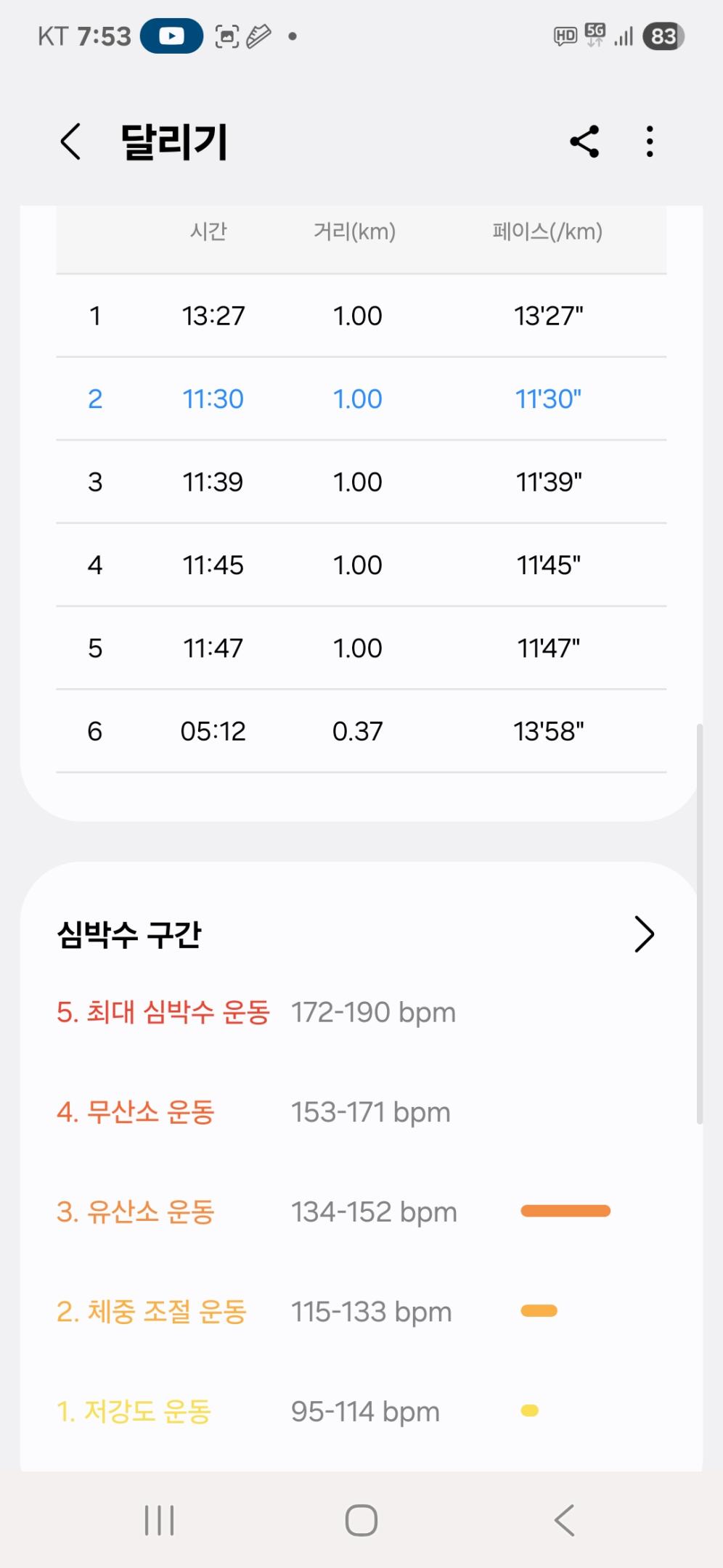
Task: Open the three-dot overflow menu
Action: [x=650, y=142]
